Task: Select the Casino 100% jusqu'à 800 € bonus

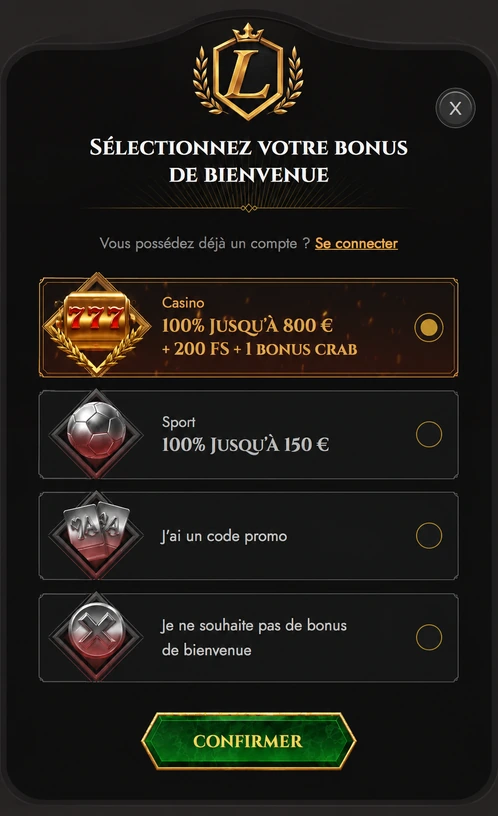Action: point(249,327)
